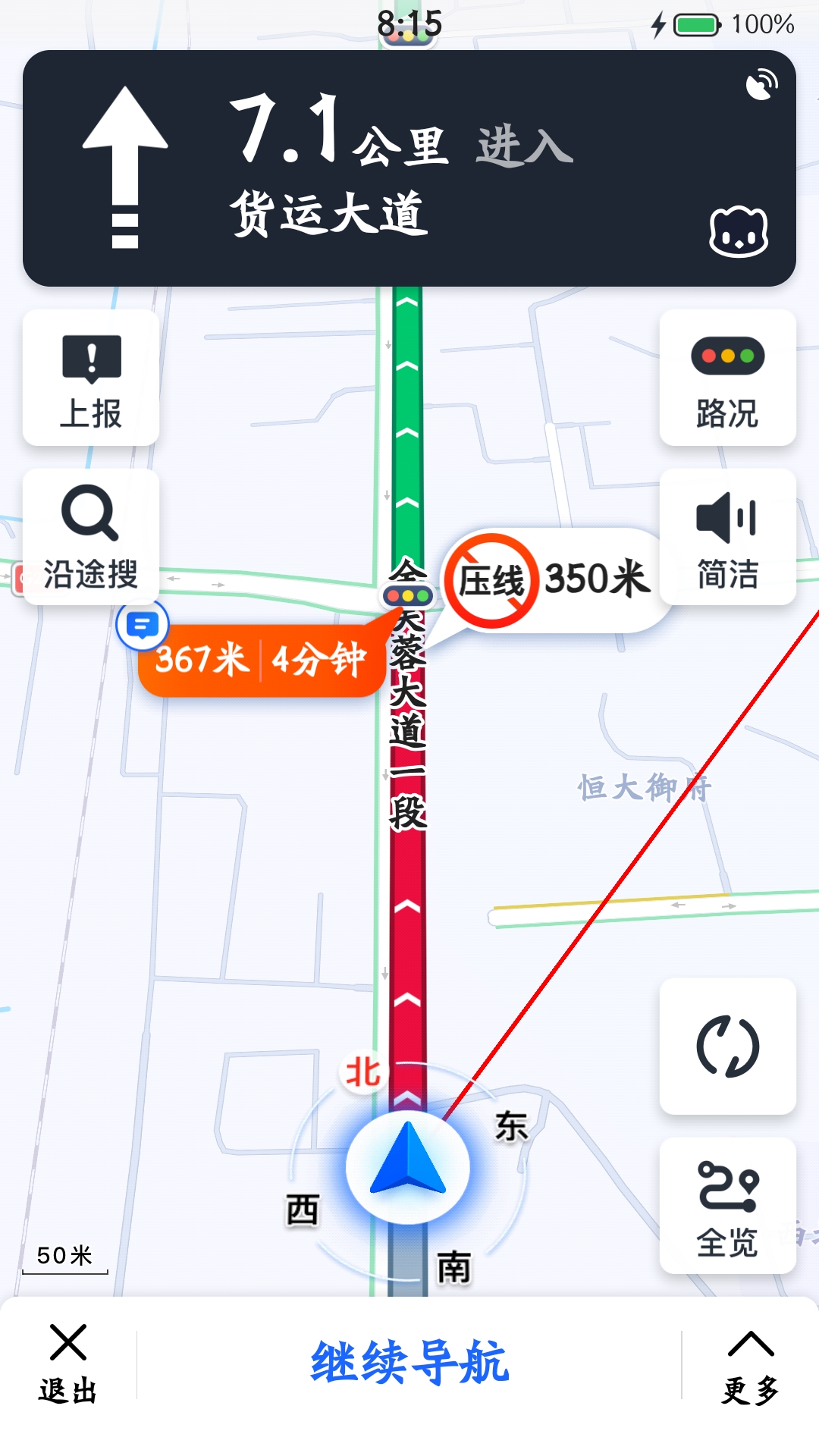Tap 继续导航 to resume navigation
This screenshot has width=819, height=1456.
(x=409, y=1363)
